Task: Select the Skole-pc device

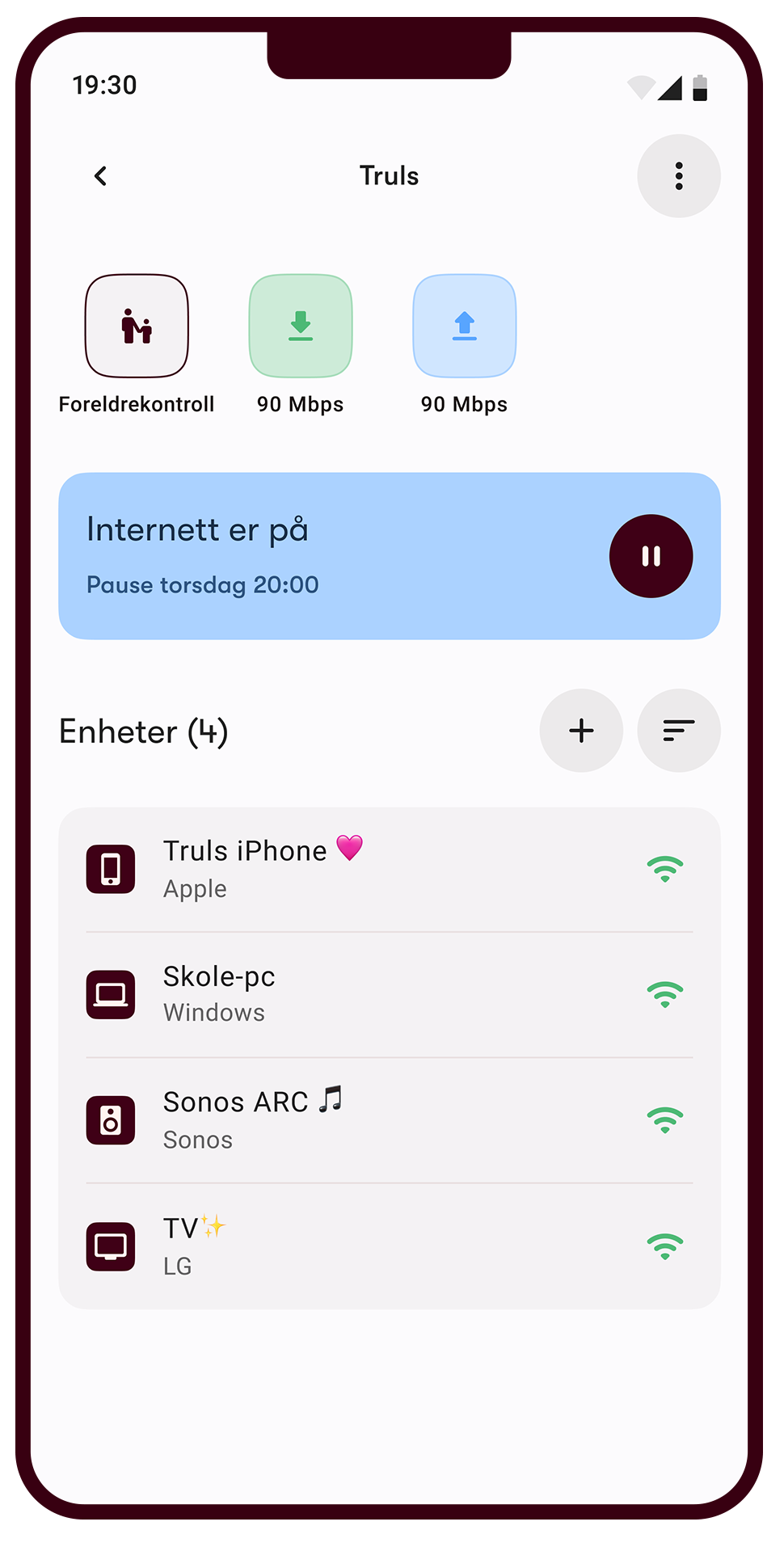Action: [388, 994]
